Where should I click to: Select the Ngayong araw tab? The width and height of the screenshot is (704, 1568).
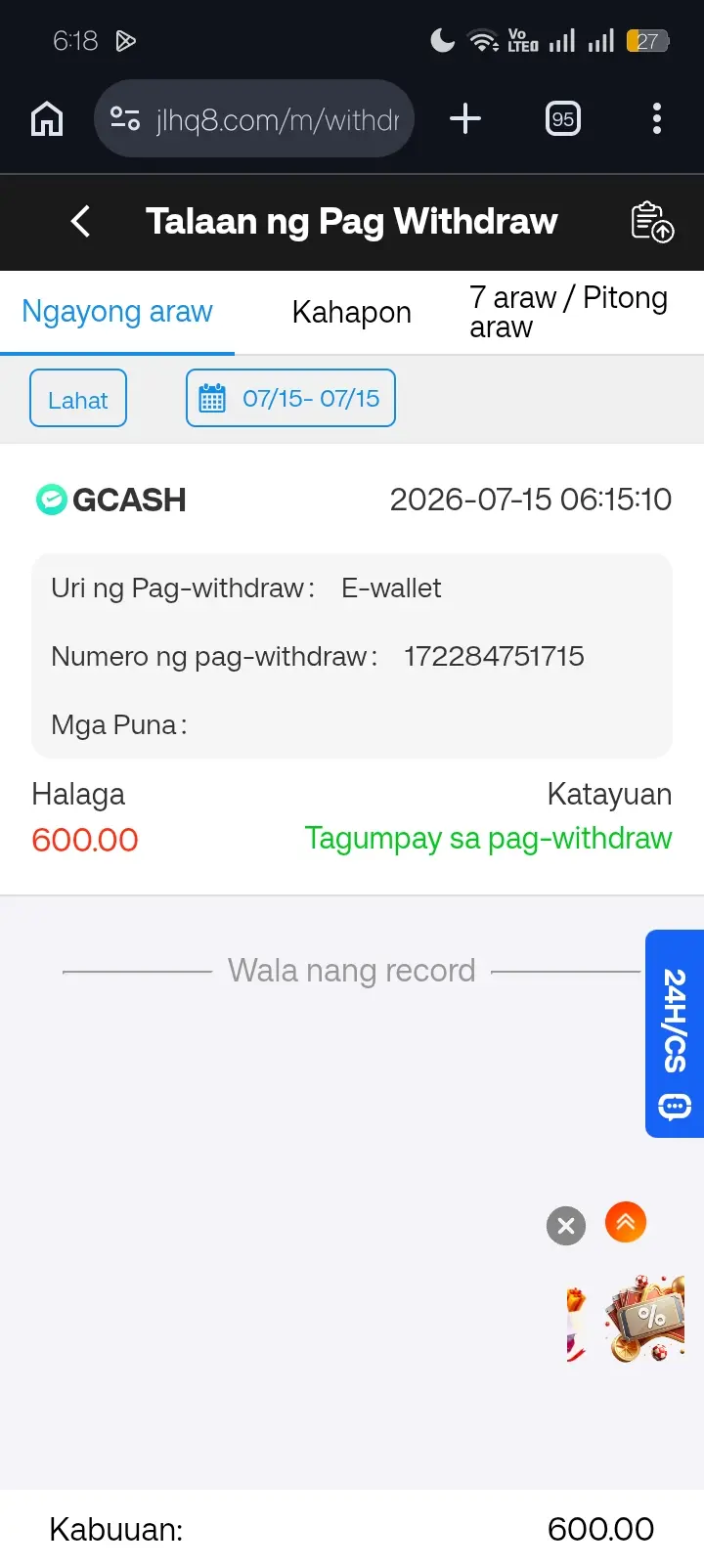[117, 312]
